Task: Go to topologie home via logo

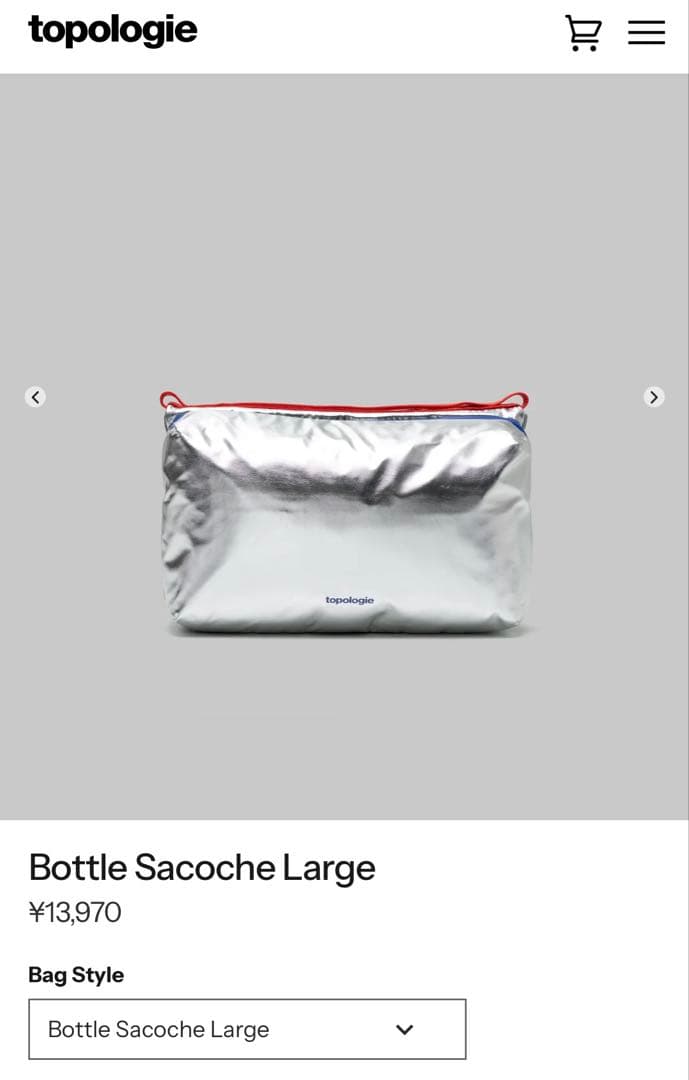Action: click(113, 31)
